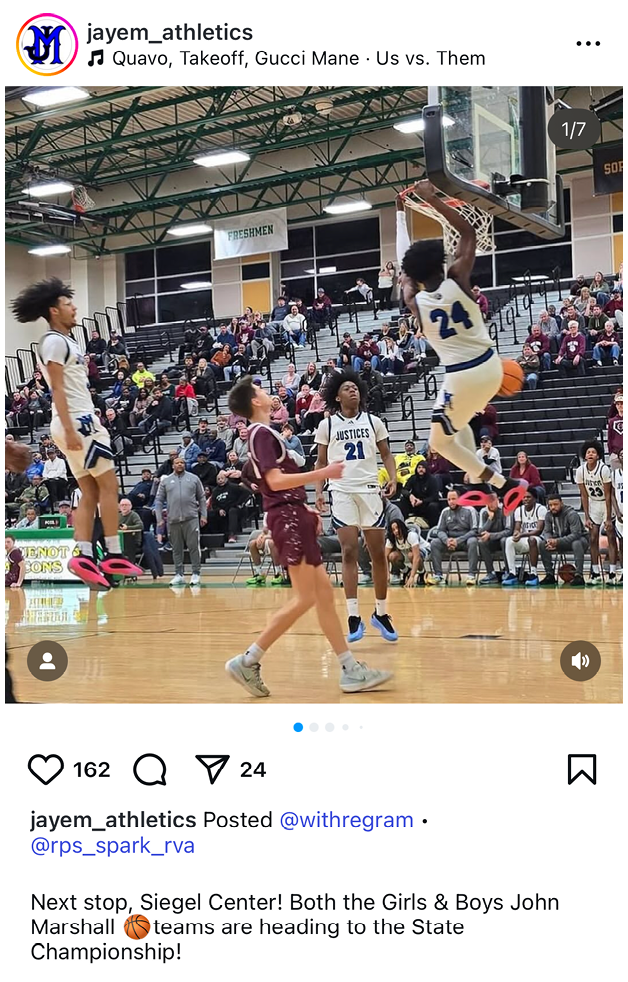This screenshot has height=982, width=628.
Task: Like this post with the heart icon
Action: tap(46, 769)
